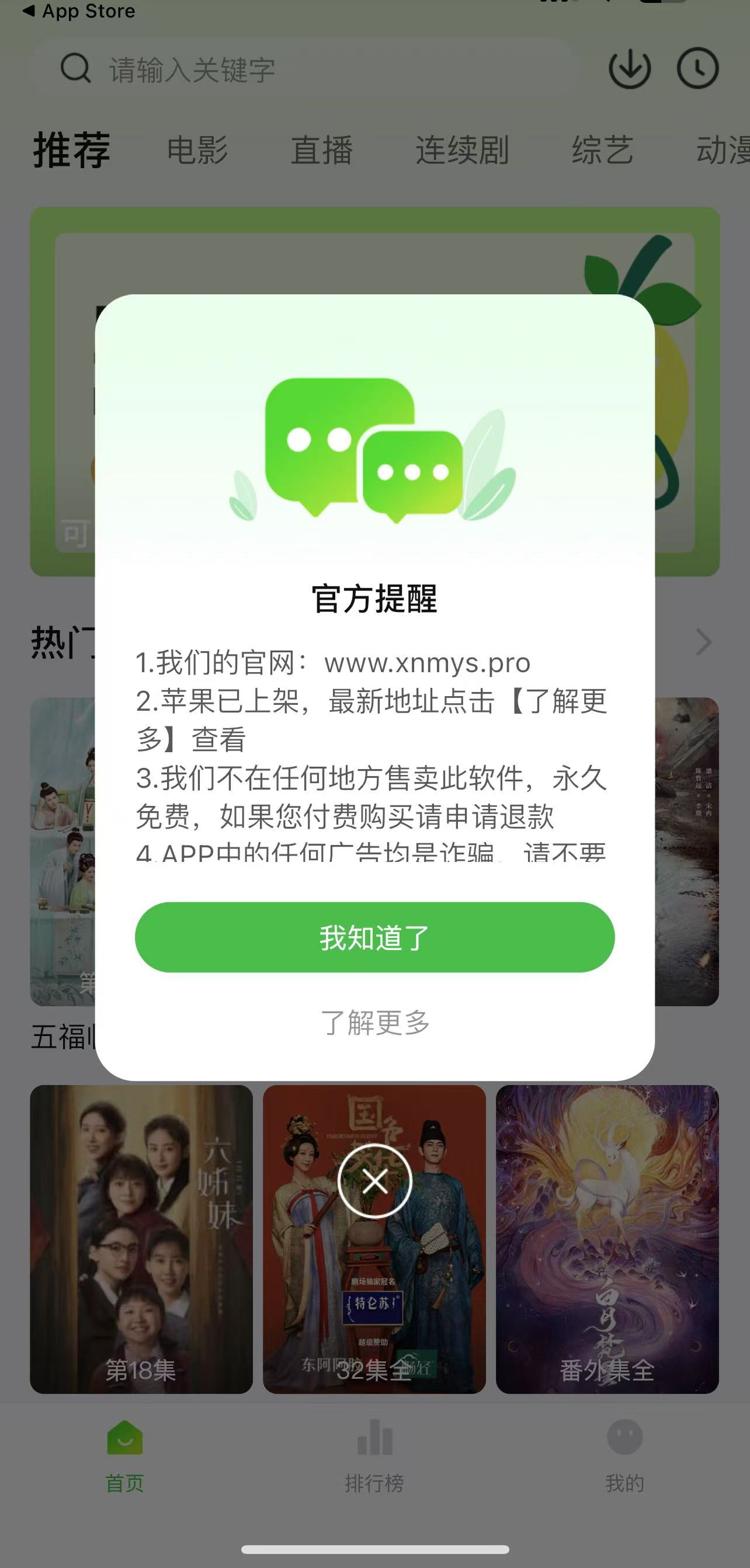Open the 六姊妹 poster card

[141, 1239]
